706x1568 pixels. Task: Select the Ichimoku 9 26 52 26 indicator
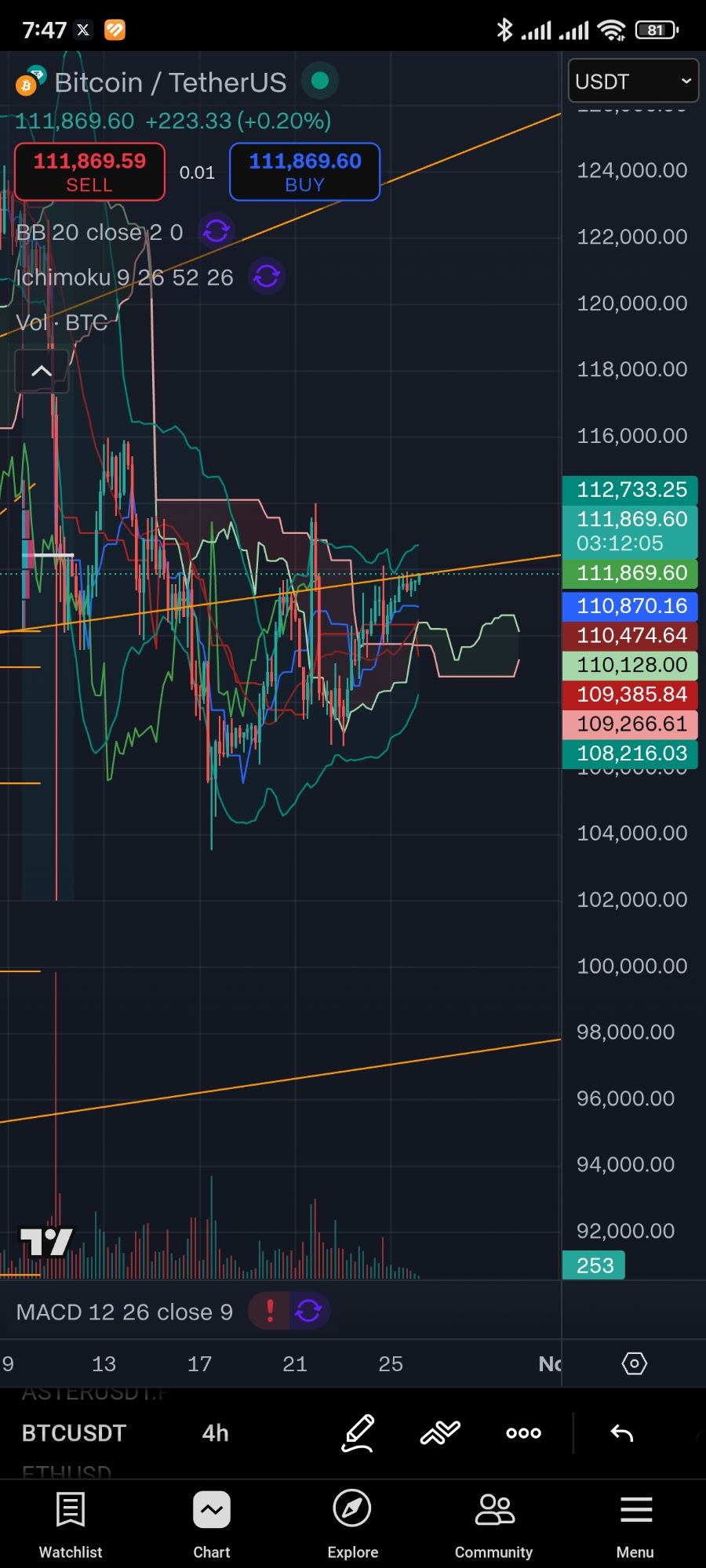coord(125,278)
